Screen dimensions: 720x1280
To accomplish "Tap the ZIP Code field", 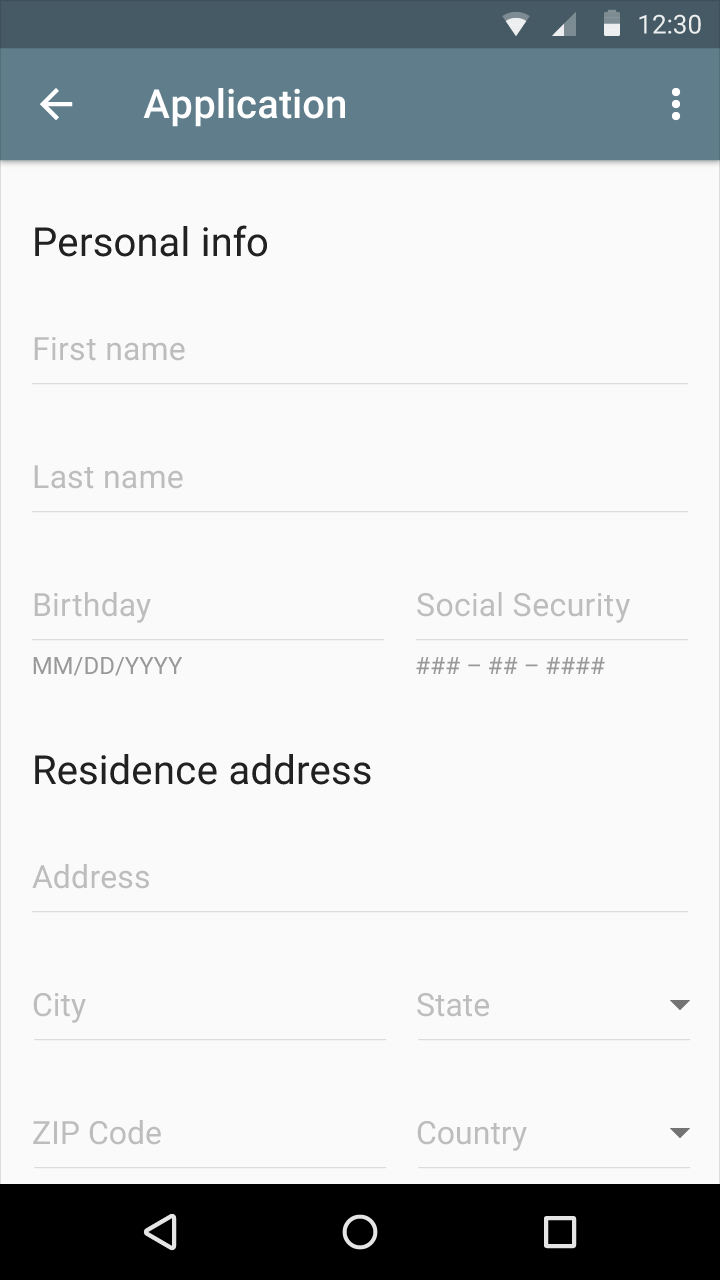I will 209,1134.
